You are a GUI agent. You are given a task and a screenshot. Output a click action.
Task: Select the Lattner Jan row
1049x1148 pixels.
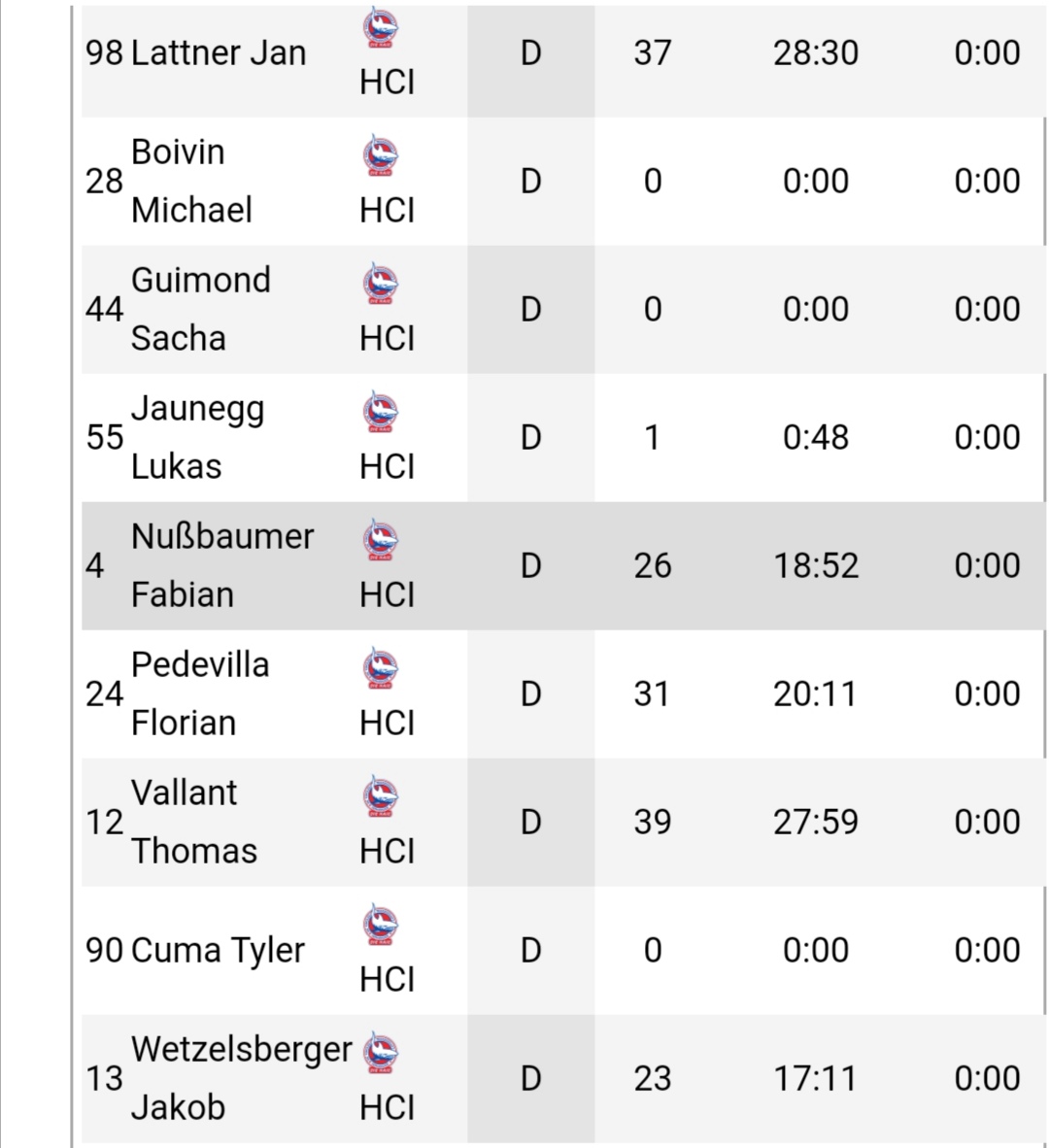click(x=219, y=53)
